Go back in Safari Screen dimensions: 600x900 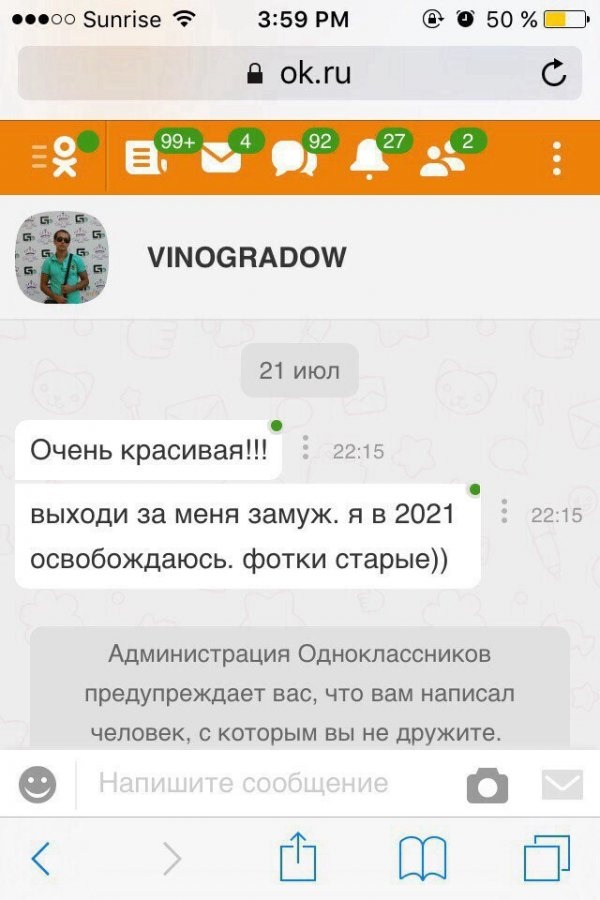click(x=41, y=858)
